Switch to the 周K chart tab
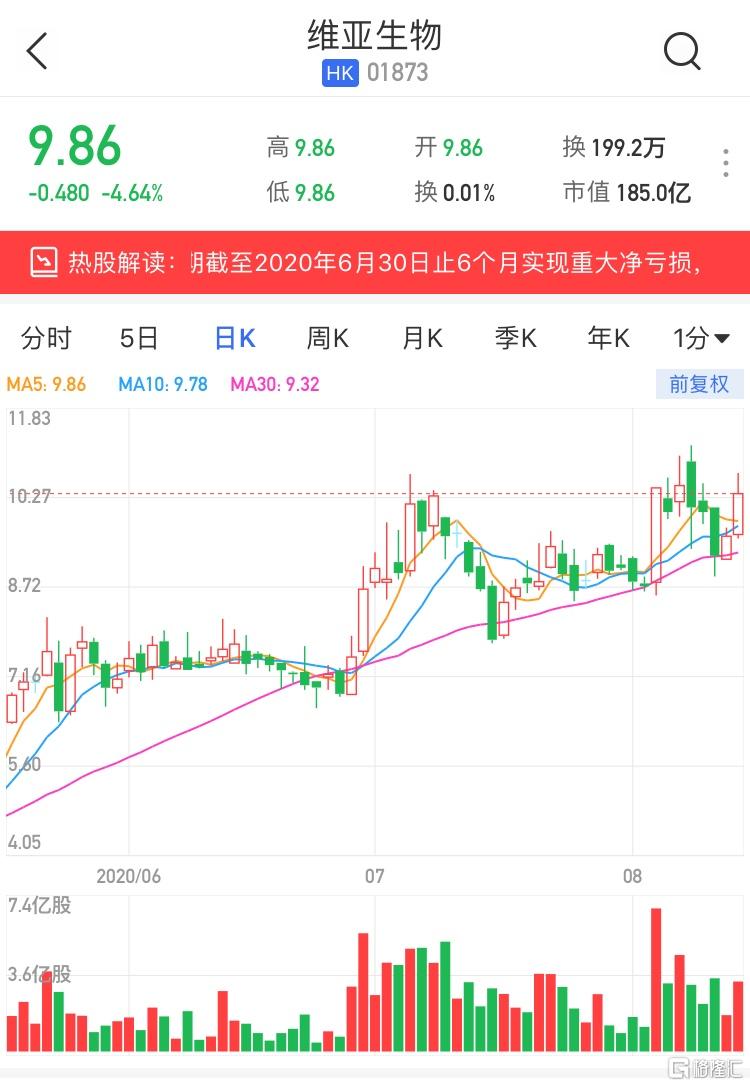This screenshot has height=1086, width=750. (327, 339)
